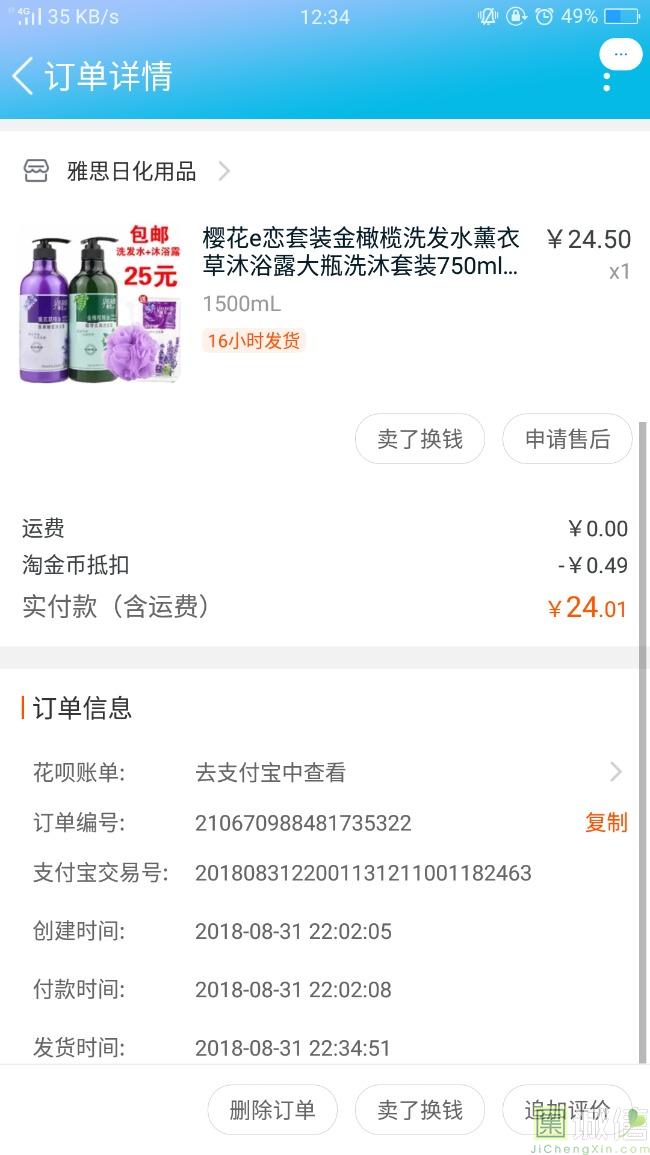
Task: Tap 卖了换钱 beside 申请售后
Action: 420,439
